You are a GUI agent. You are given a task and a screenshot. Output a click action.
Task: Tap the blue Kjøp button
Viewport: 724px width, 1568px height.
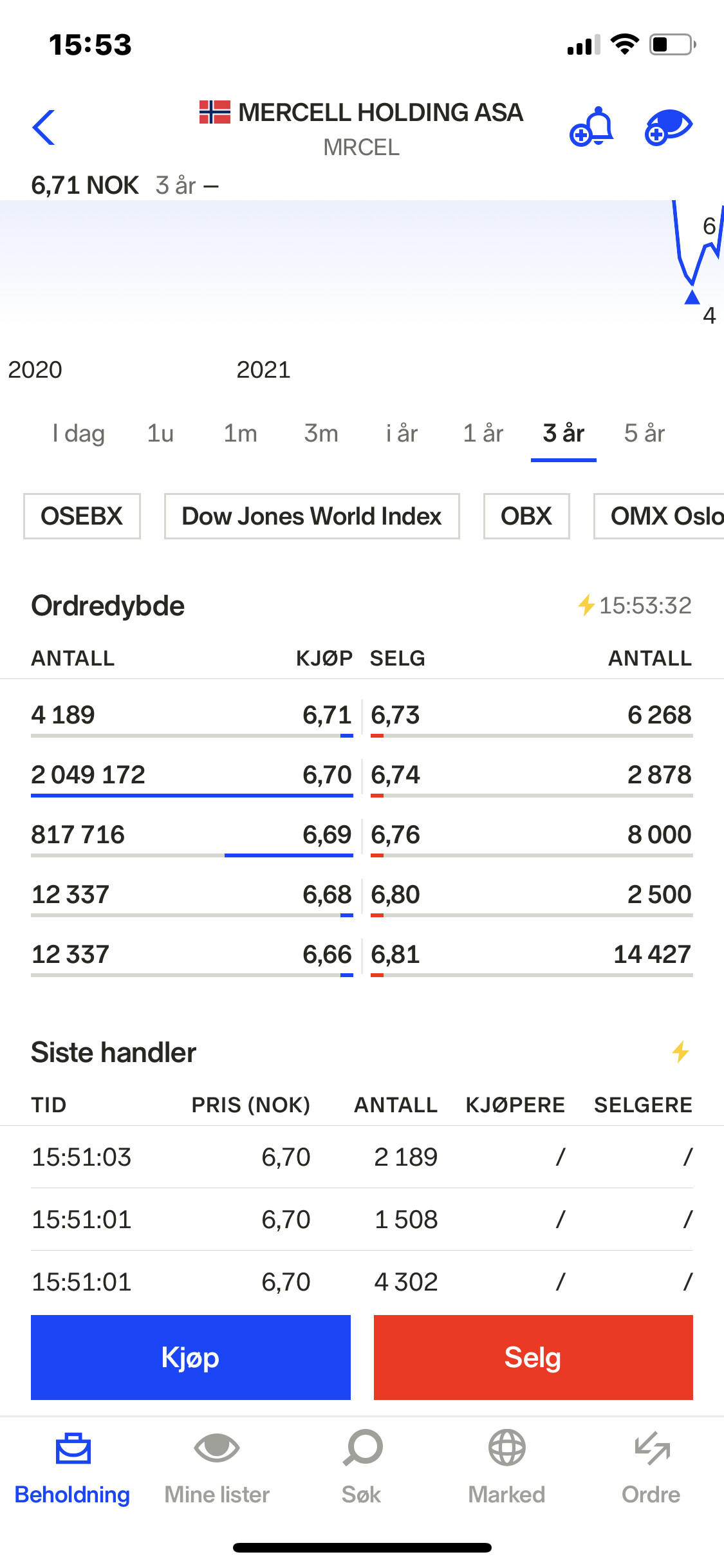pos(190,1357)
